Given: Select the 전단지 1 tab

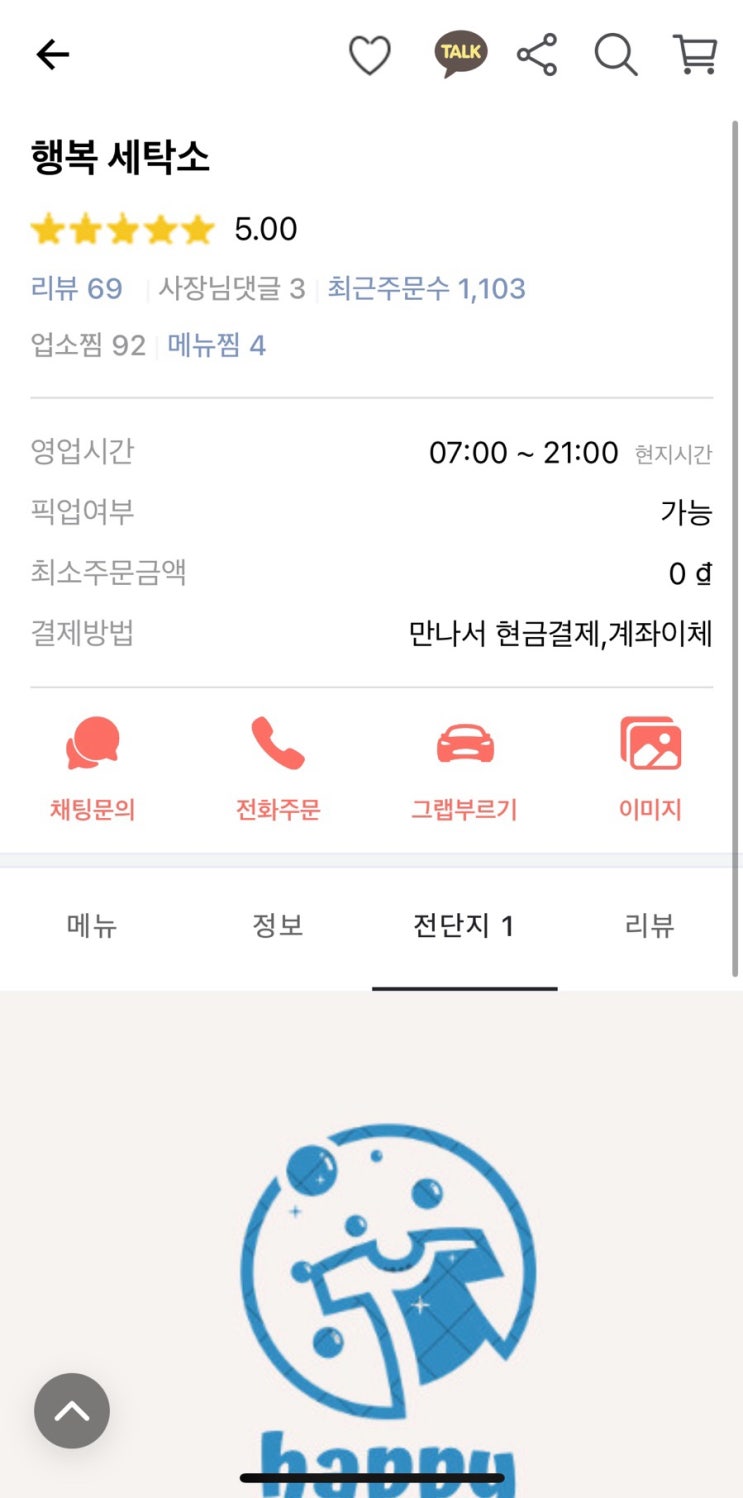Looking at the screenshot, I should 464,927.
